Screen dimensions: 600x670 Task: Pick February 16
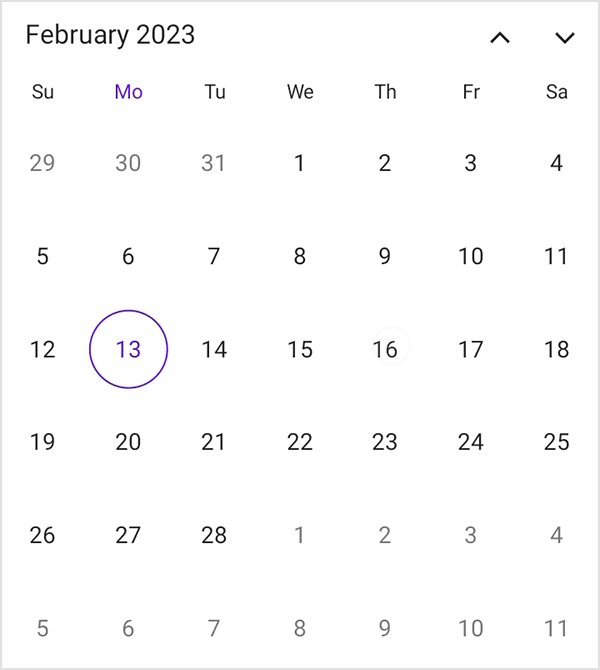tap(385, 350)
